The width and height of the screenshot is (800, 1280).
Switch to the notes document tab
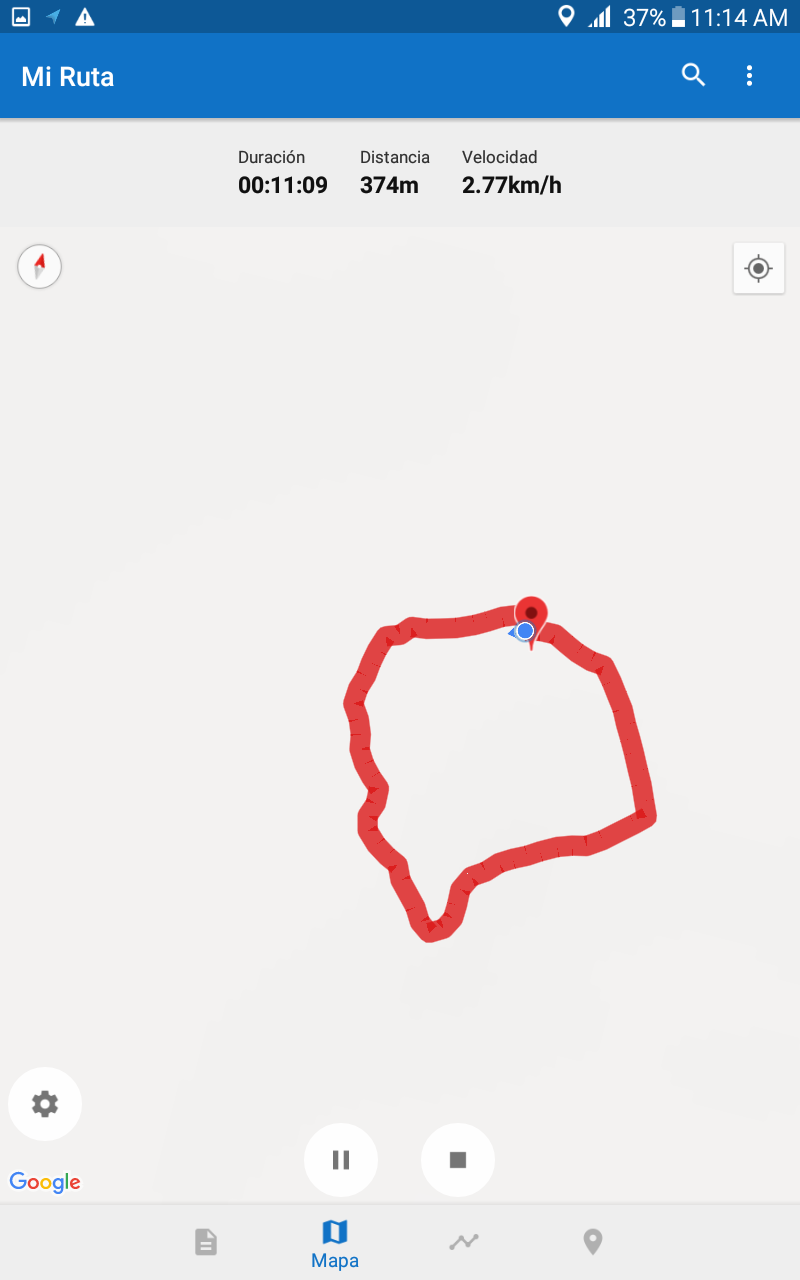click(206, 1242)
